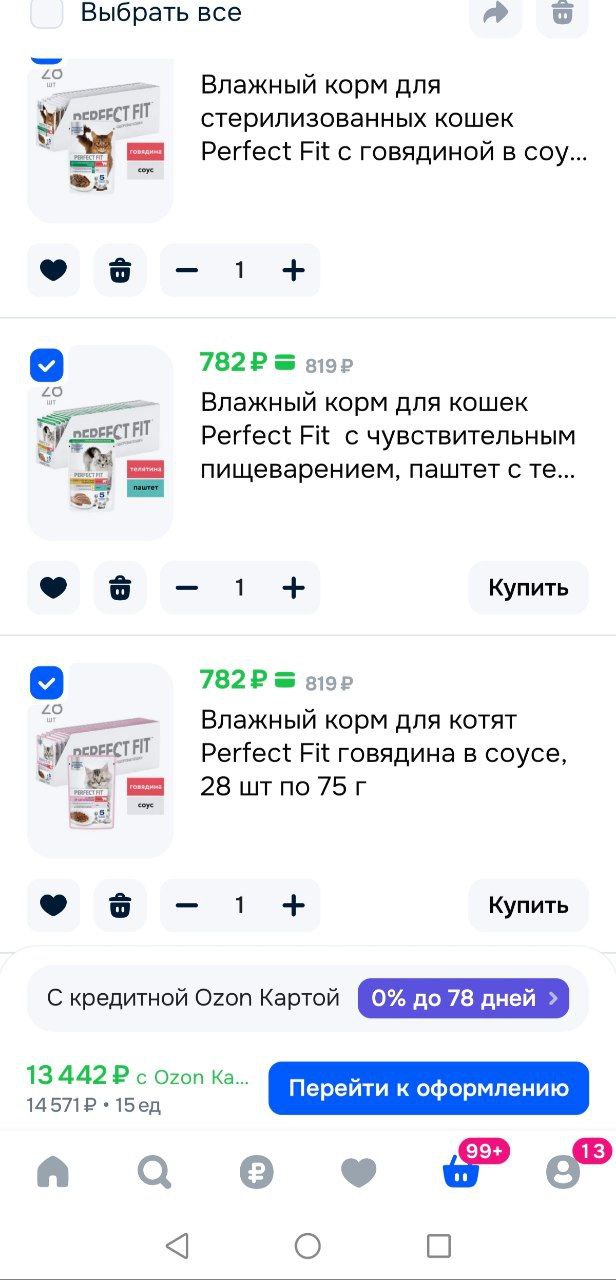This screenshot has height=1280, width=616.
Task: Open the 0% до 78 дней offer
Action: pyautogui.click(x=463, y=998)
